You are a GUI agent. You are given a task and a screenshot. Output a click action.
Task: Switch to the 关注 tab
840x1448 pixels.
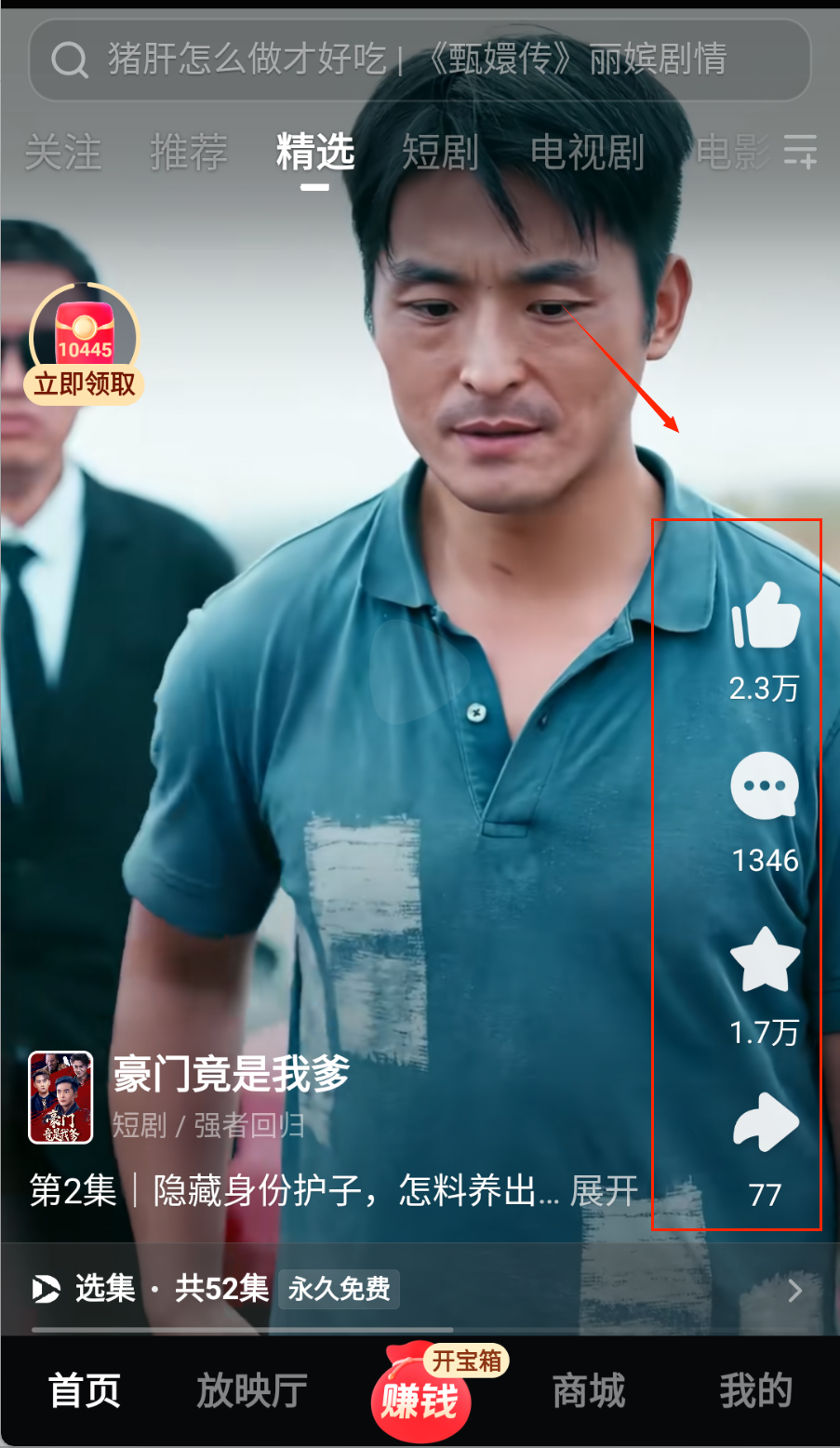coord(62,152)
